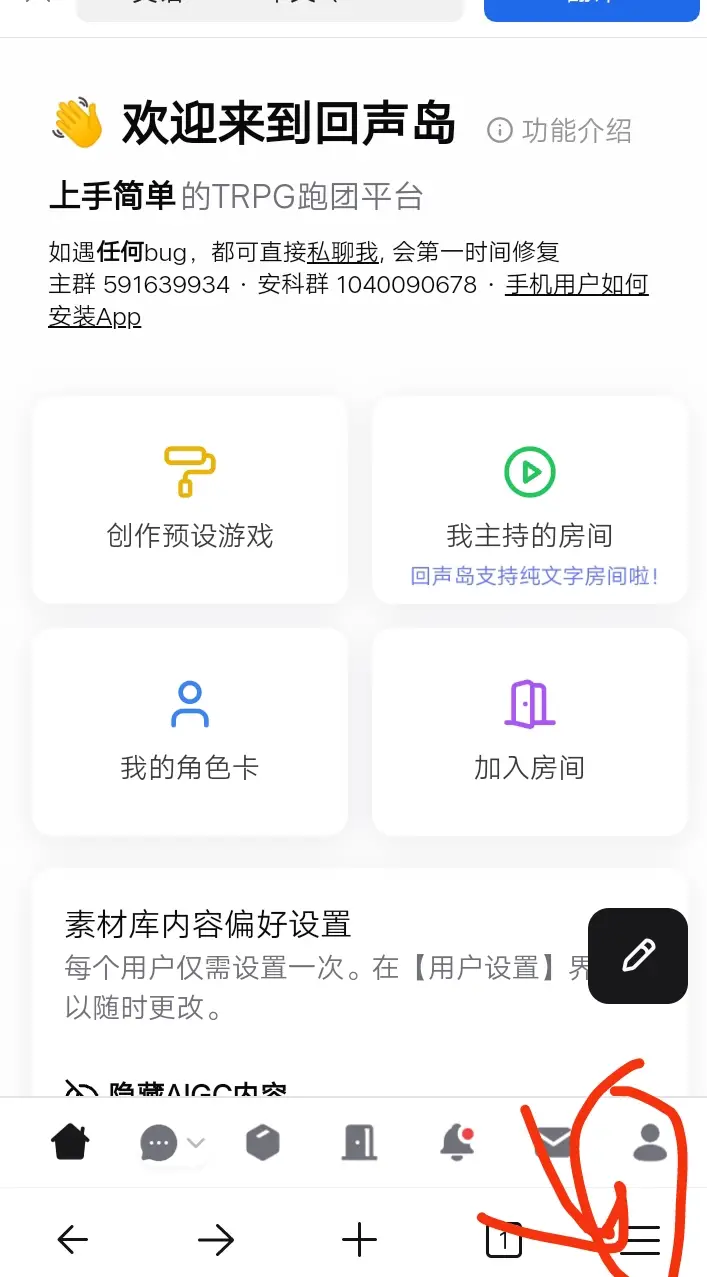The image size is (707, 1277).
Task: Open the door rooms tab
Action: (359, 1142)
